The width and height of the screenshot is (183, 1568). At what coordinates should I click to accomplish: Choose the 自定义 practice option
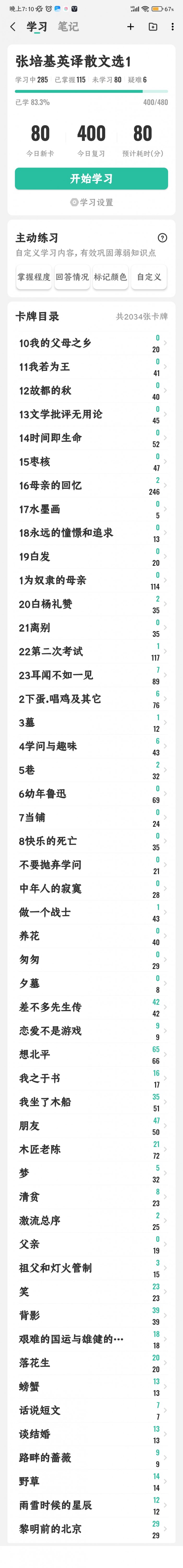pos(149,277)
